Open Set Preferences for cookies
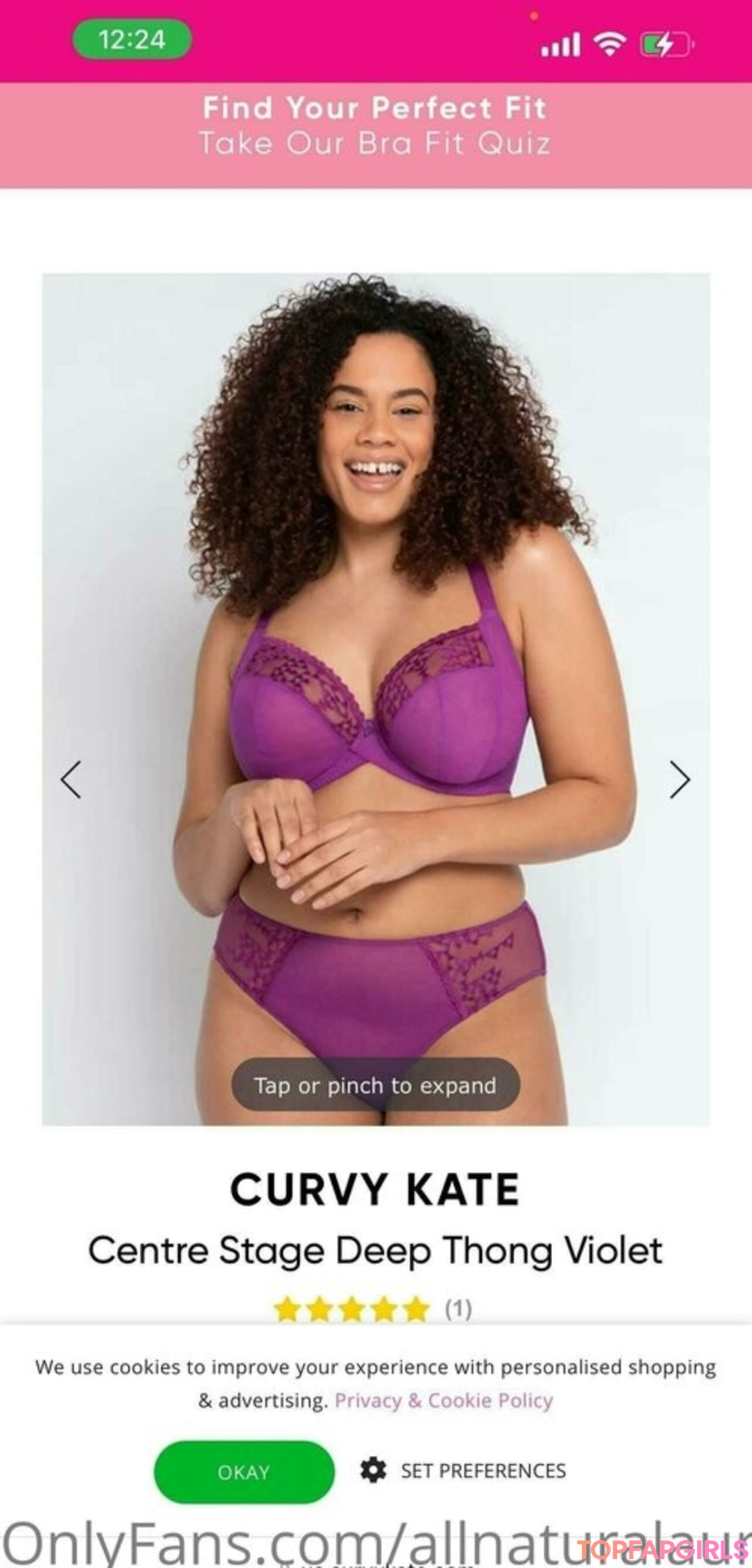 (x=464, y=1470)
